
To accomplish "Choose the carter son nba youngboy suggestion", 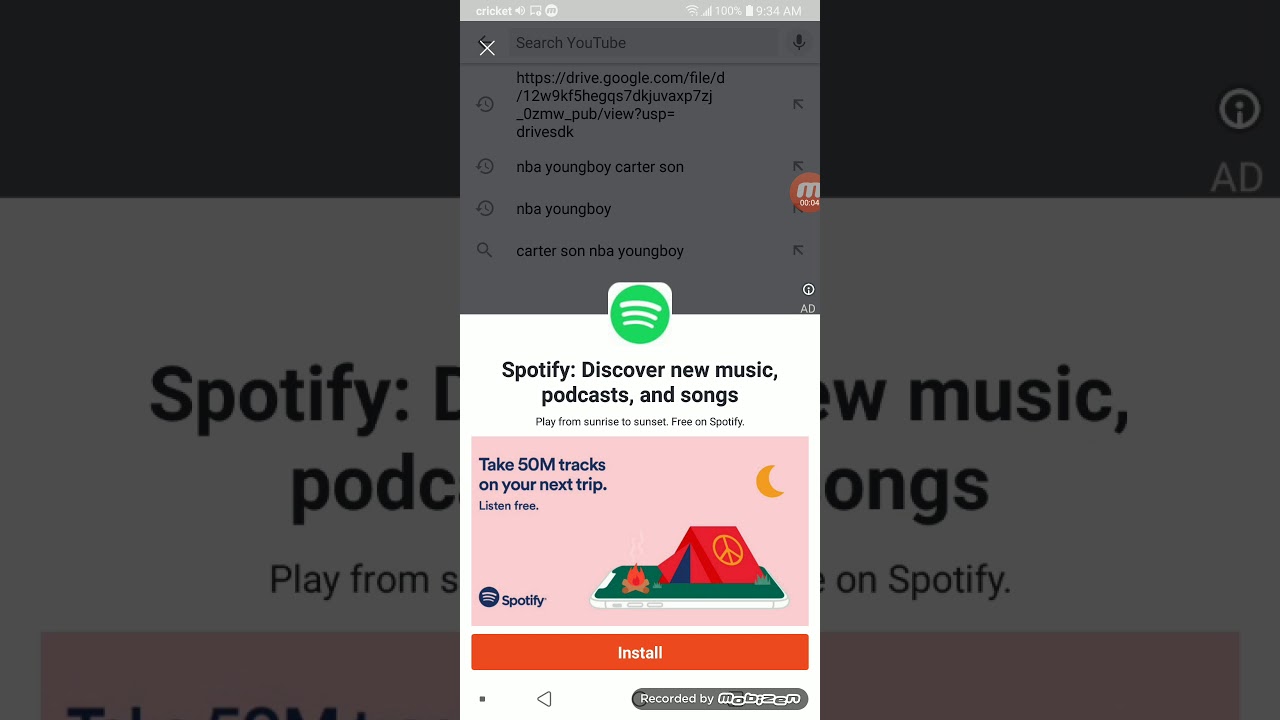I will pyautogui.click(x=600, y=251).
